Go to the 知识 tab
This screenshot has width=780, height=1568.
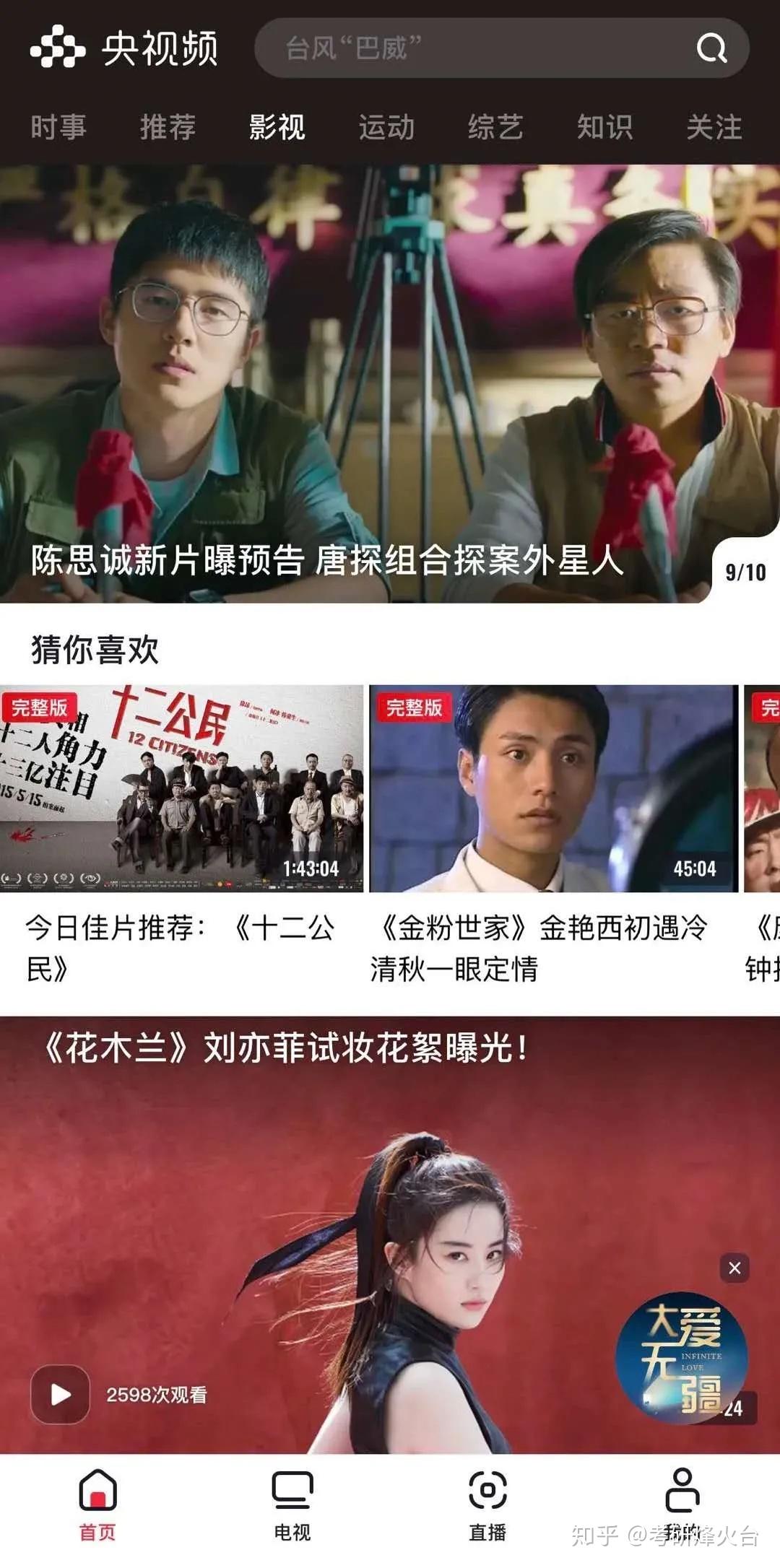pyautogui.click(x=604, y=128)
